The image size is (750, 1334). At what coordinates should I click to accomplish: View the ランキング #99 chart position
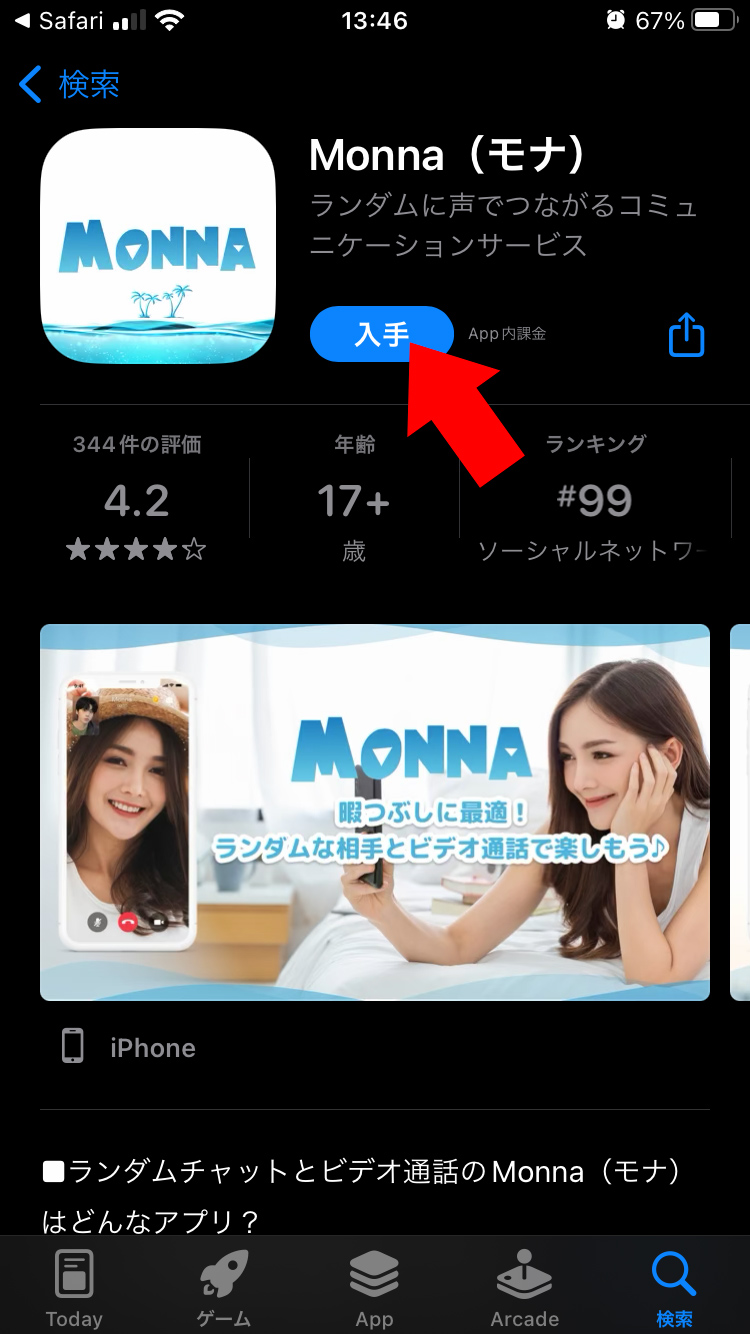coord(596,497)
